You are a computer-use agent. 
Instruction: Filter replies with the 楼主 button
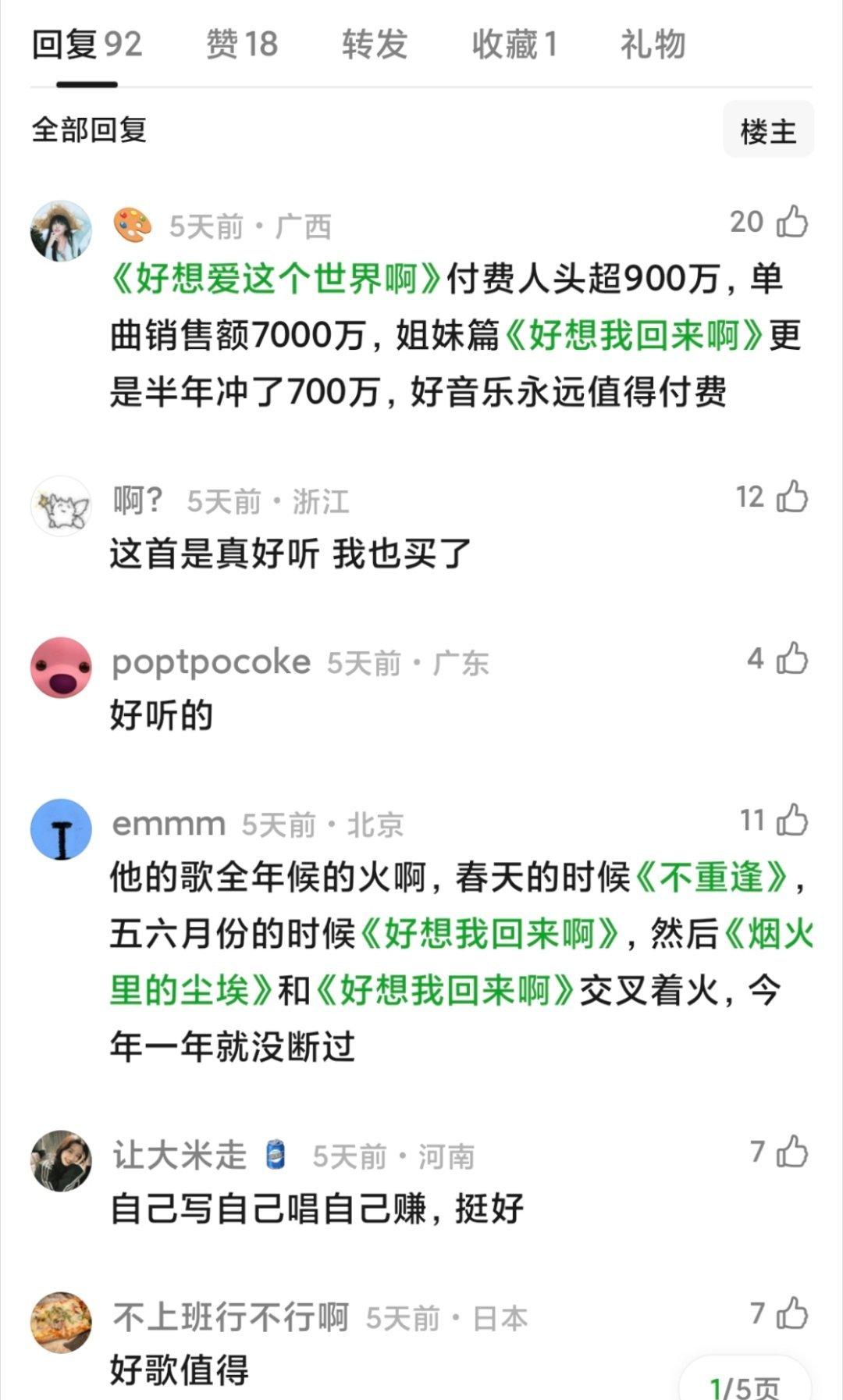pos(768,130)
